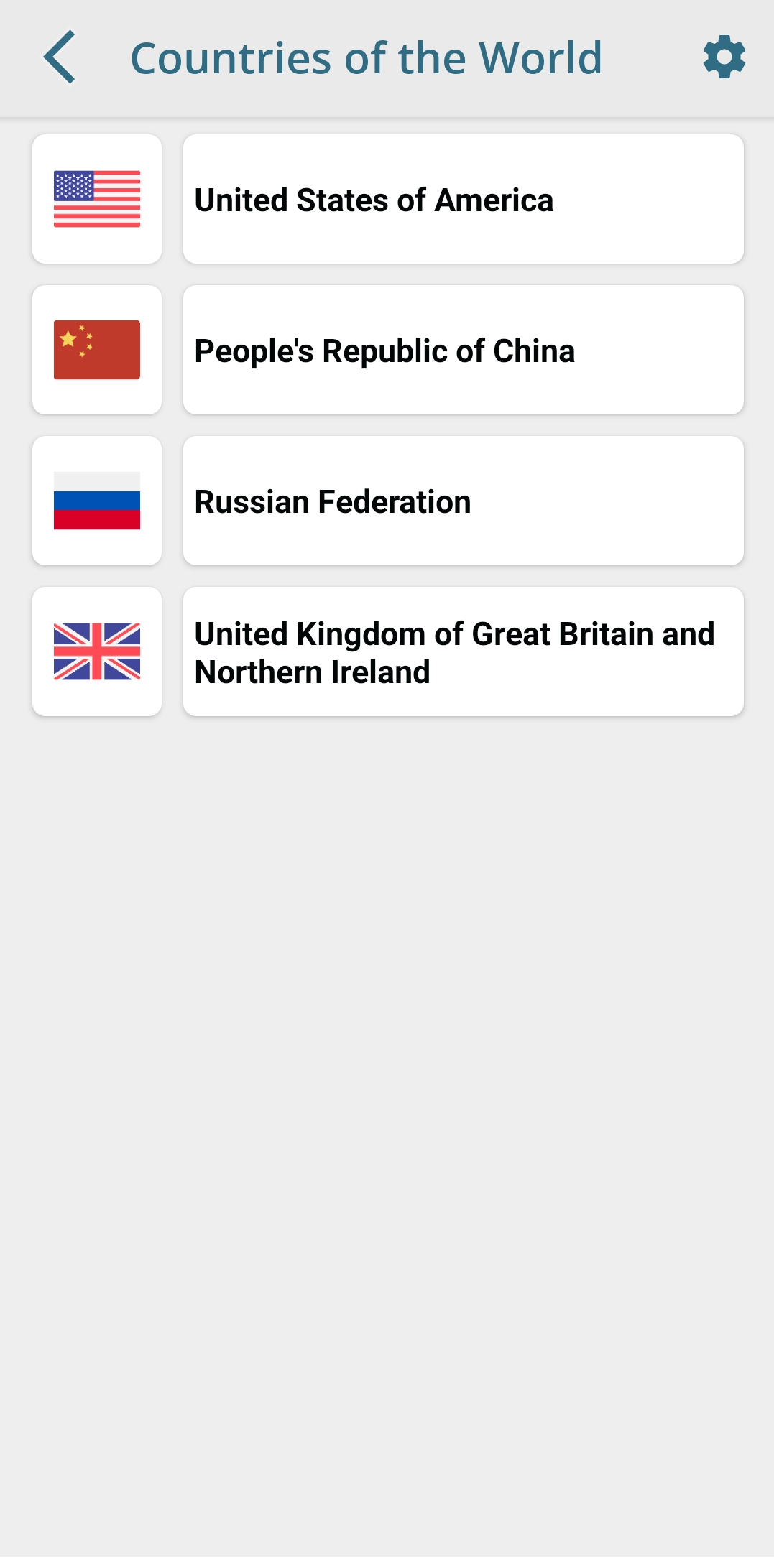774x1568 pixels.
Task: Tap the China flag tile
Action: pyautogui.click(x=97, y=350)
